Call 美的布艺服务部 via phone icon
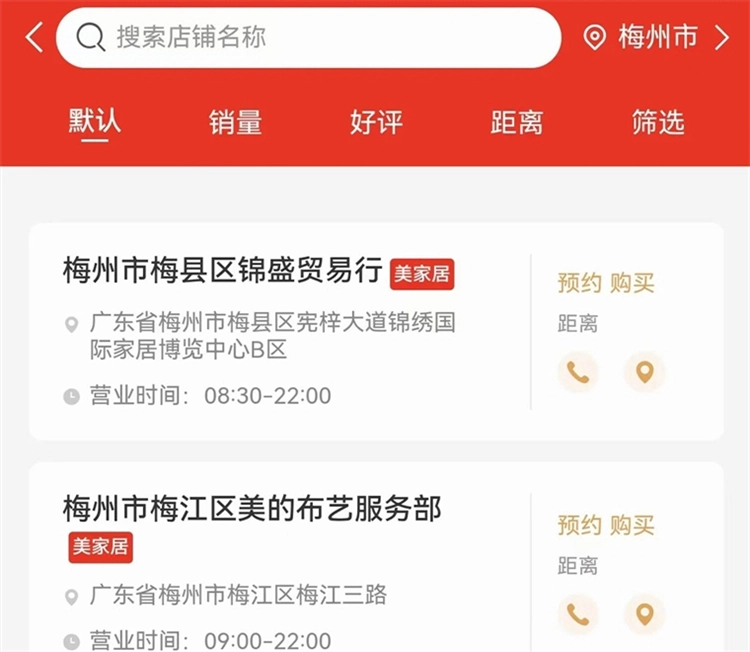 tap(578, 614)
